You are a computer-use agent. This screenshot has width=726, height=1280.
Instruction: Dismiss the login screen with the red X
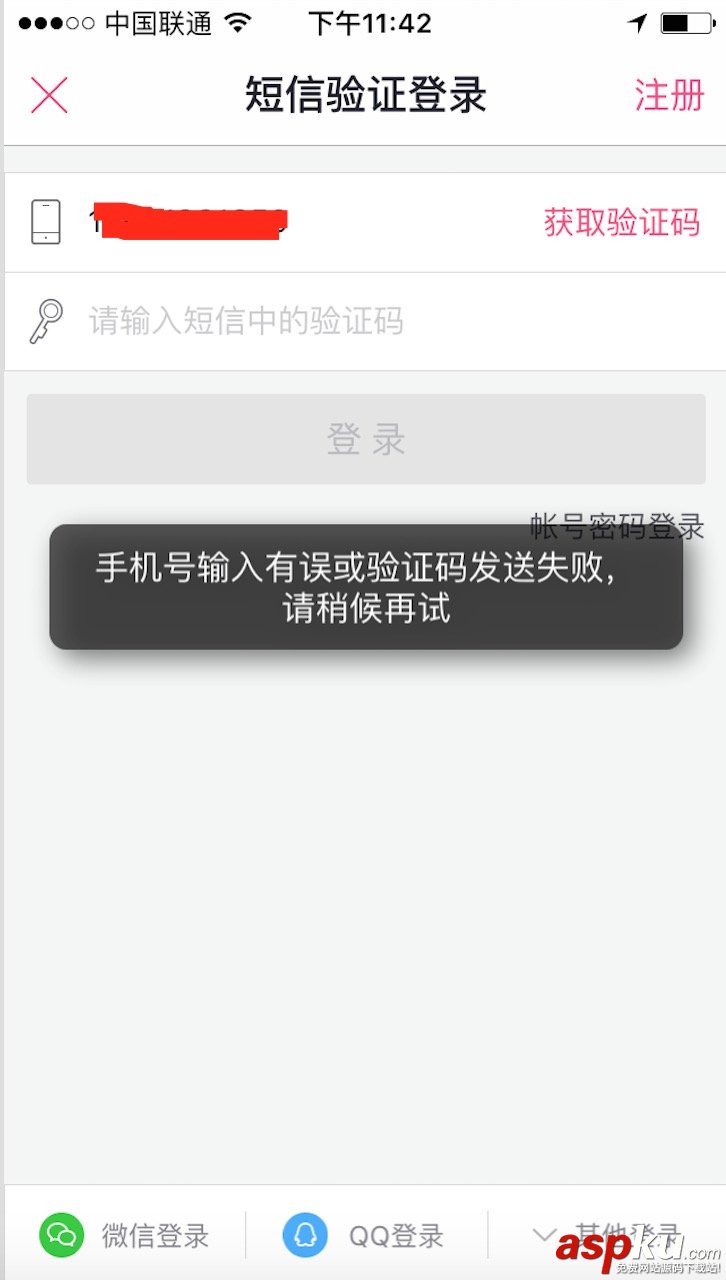pyautogui.click(x=49, y=94)
